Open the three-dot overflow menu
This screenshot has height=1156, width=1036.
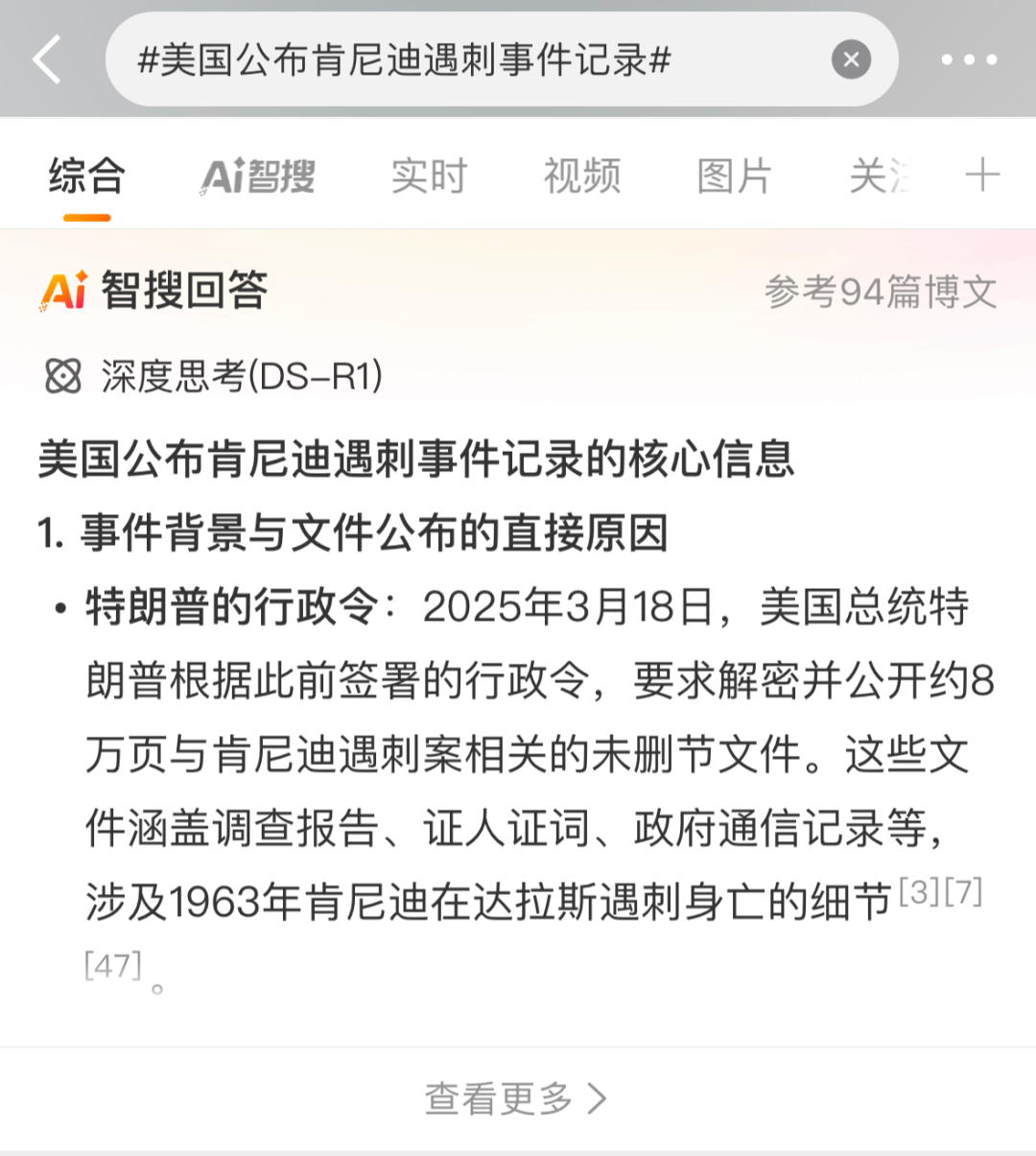point(969,59)
